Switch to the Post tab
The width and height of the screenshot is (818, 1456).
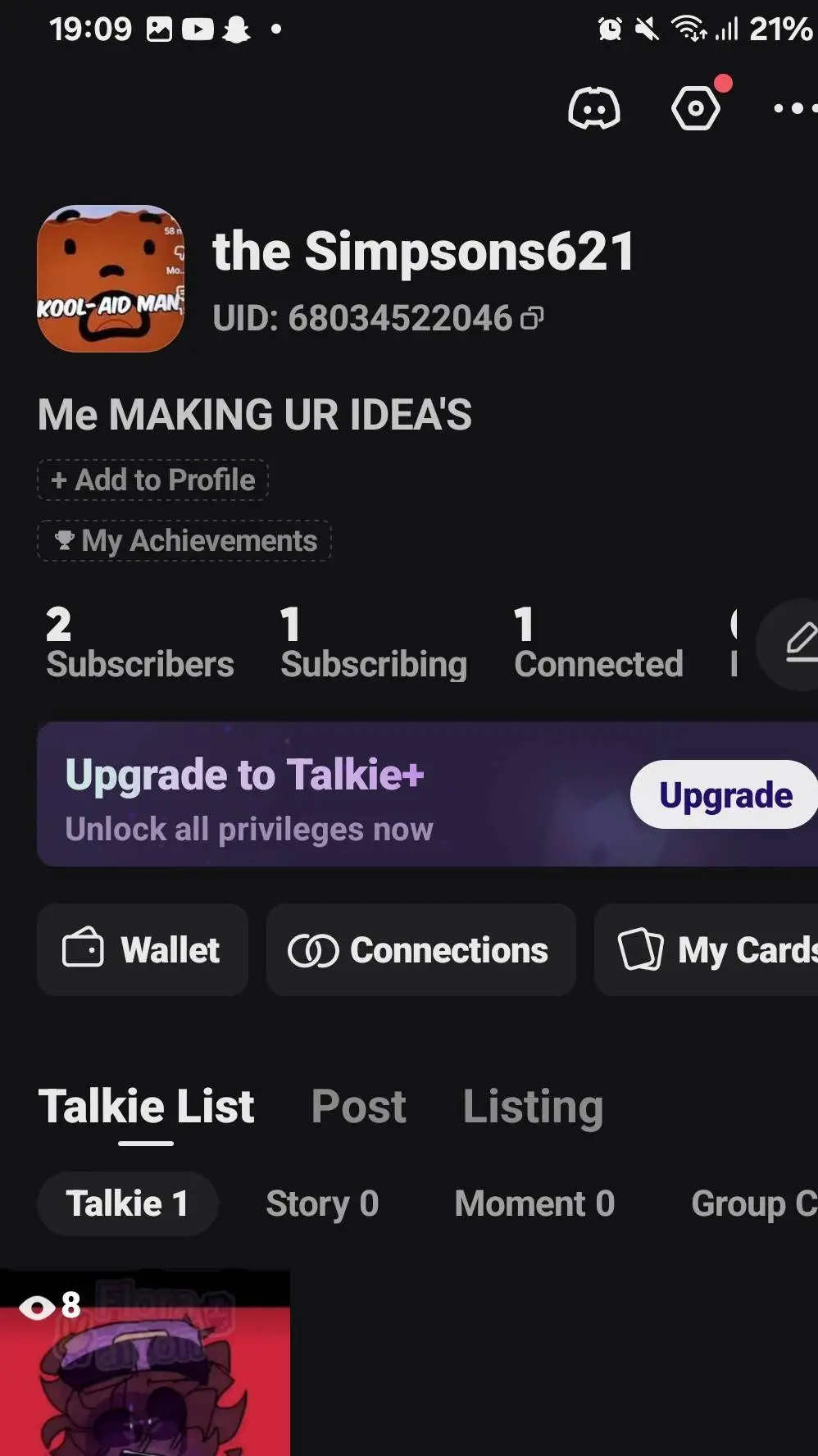(359, 1107)
